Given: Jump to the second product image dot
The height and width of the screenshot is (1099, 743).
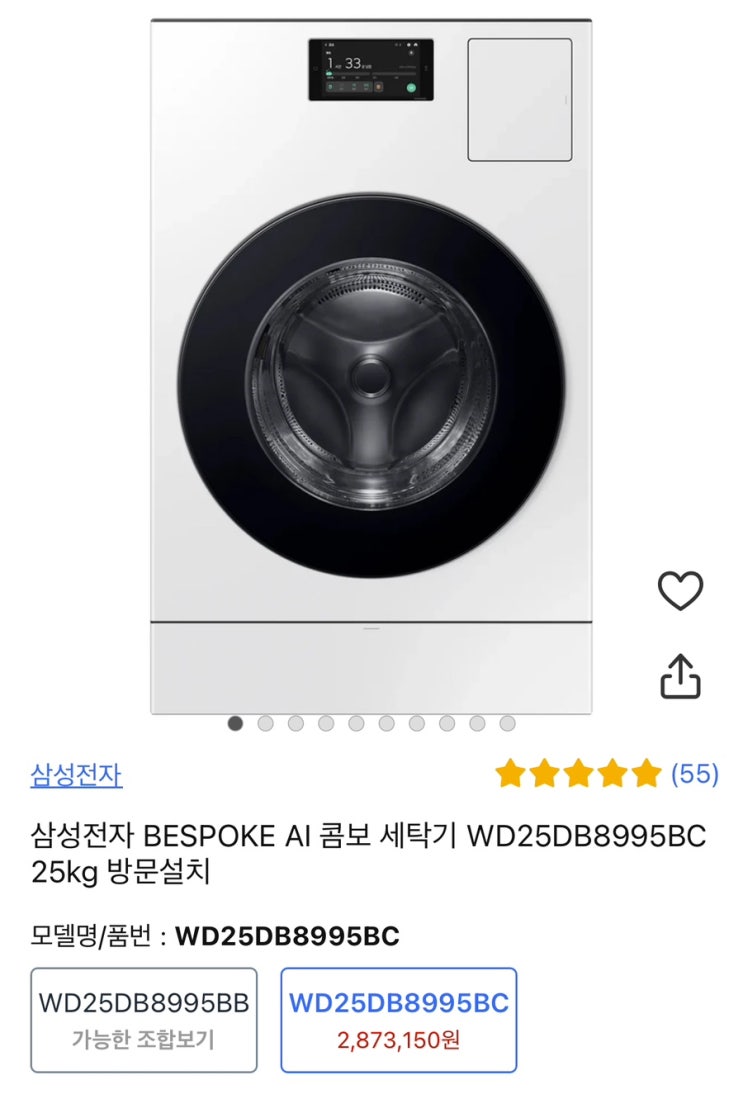Looking at the screenshot, I should coord(265,723).
